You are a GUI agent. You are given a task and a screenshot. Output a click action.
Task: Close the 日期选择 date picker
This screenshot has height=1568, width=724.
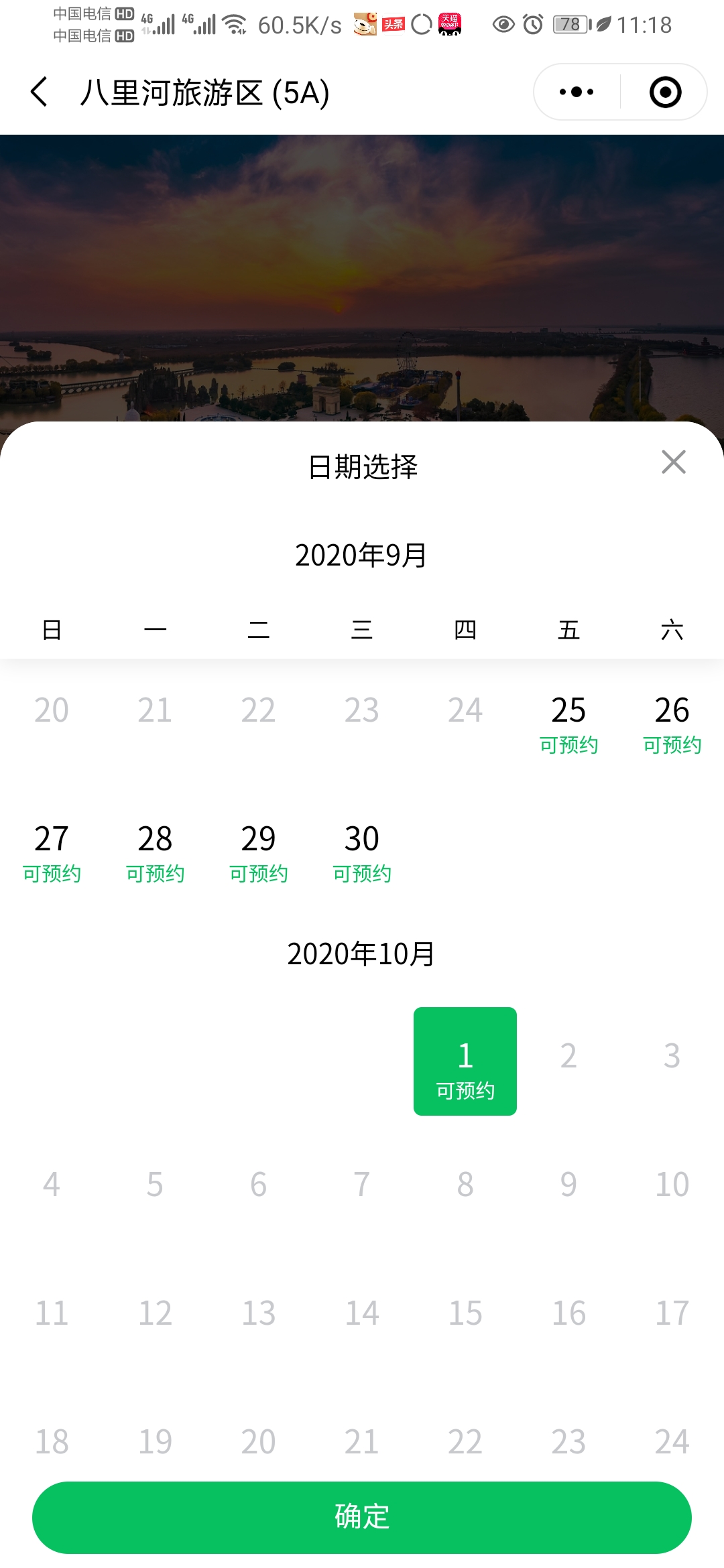[x=673, y=462]
